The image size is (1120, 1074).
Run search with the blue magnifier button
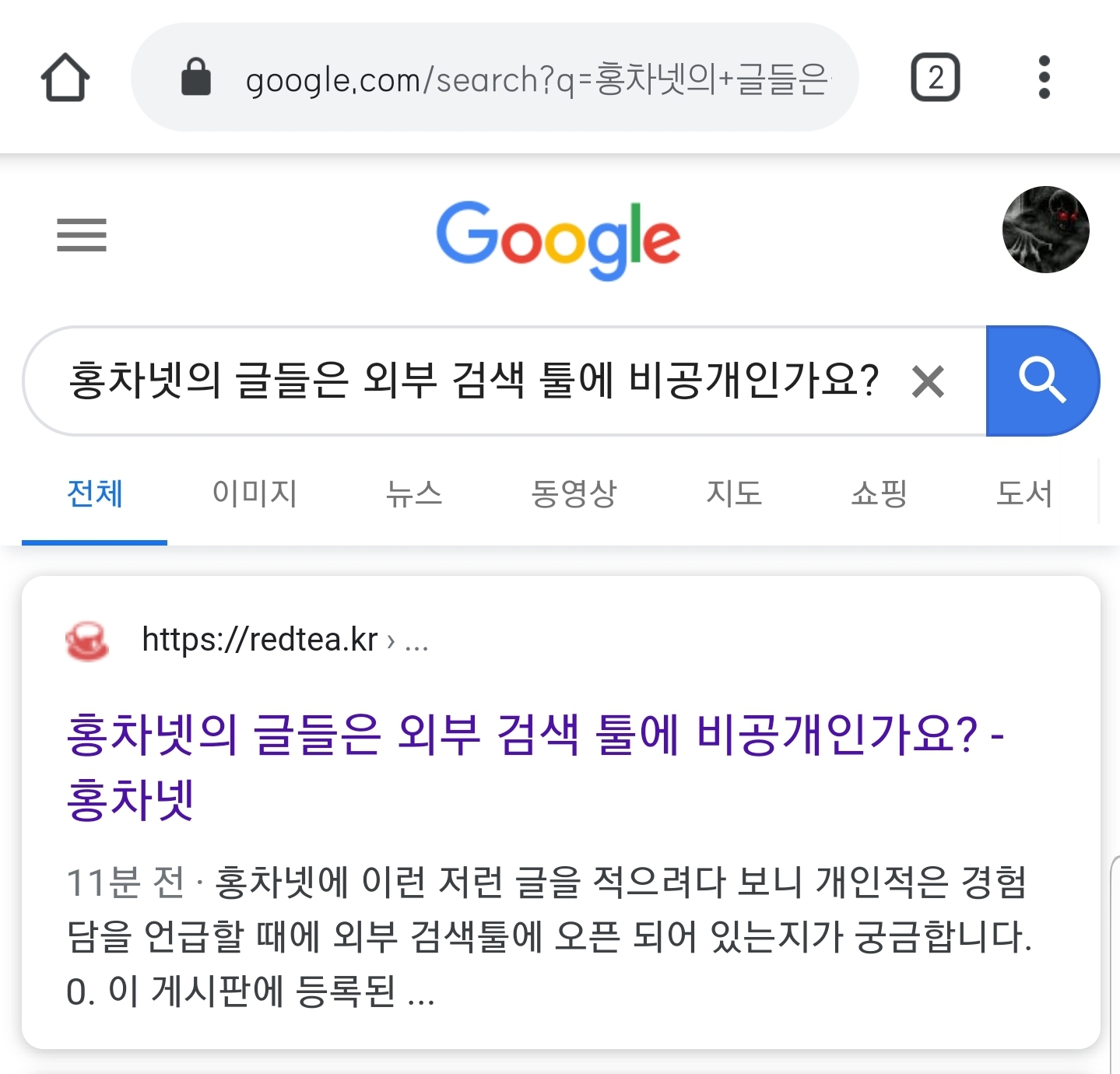click(1041, 381)
